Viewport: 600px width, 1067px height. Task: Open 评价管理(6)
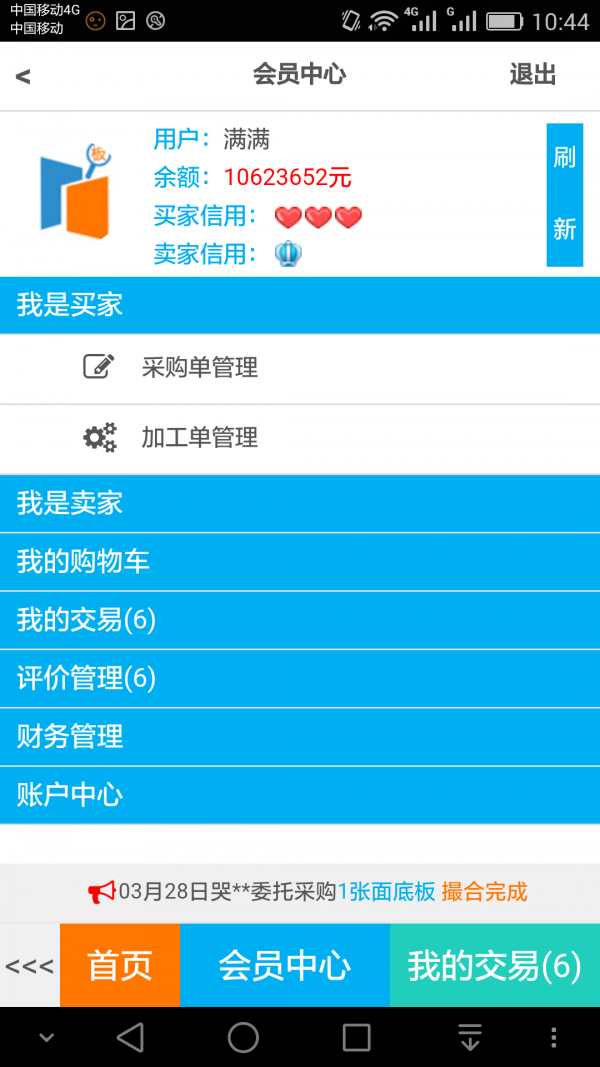coord(299,678)
